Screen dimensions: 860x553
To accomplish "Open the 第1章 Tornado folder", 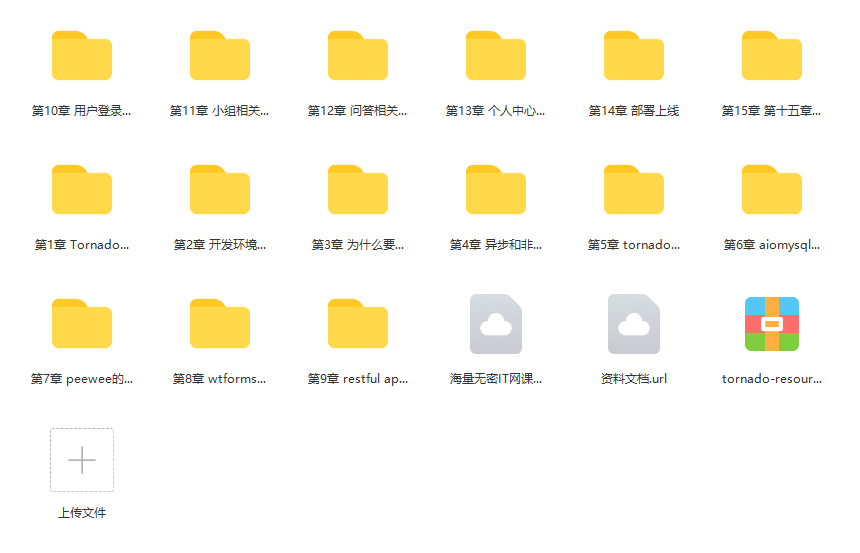I will [x=82, y=191].
